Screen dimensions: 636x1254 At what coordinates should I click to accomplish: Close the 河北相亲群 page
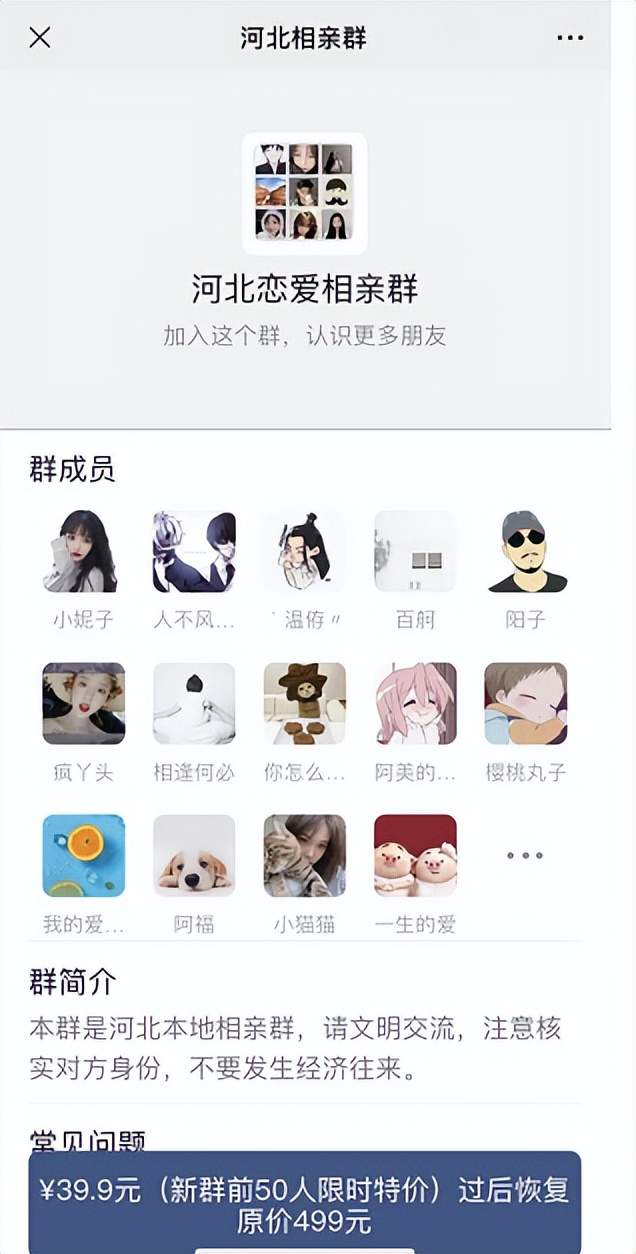pos(40,38)
